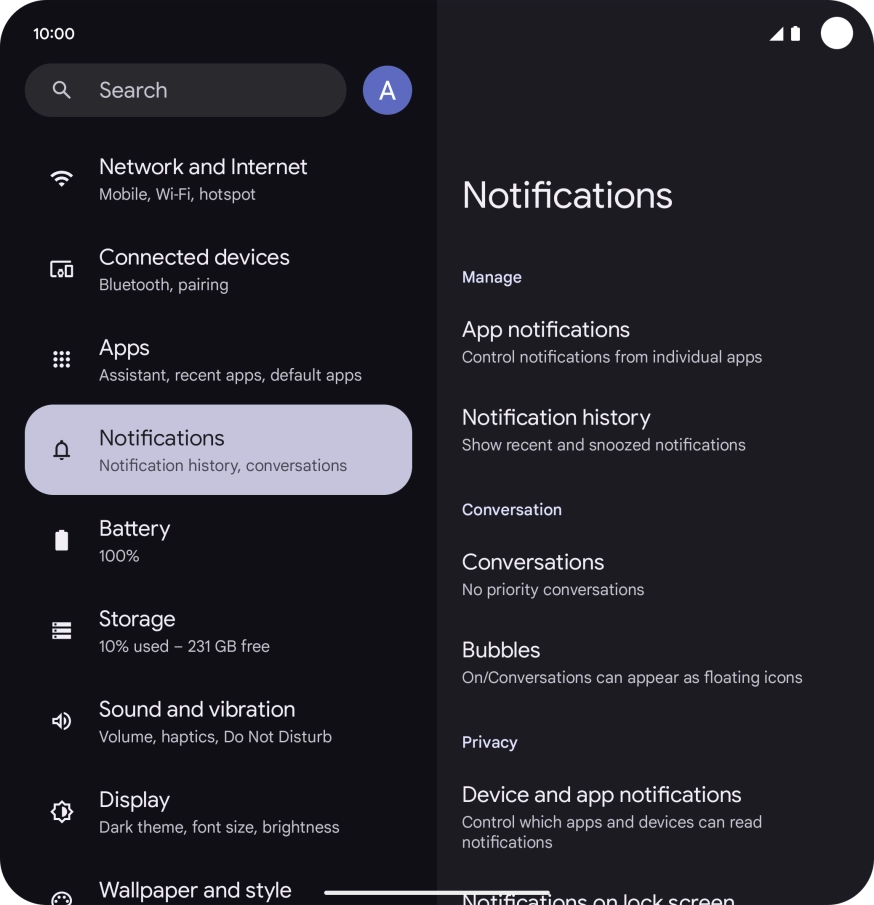Go to Connected devices

point(194,269)
